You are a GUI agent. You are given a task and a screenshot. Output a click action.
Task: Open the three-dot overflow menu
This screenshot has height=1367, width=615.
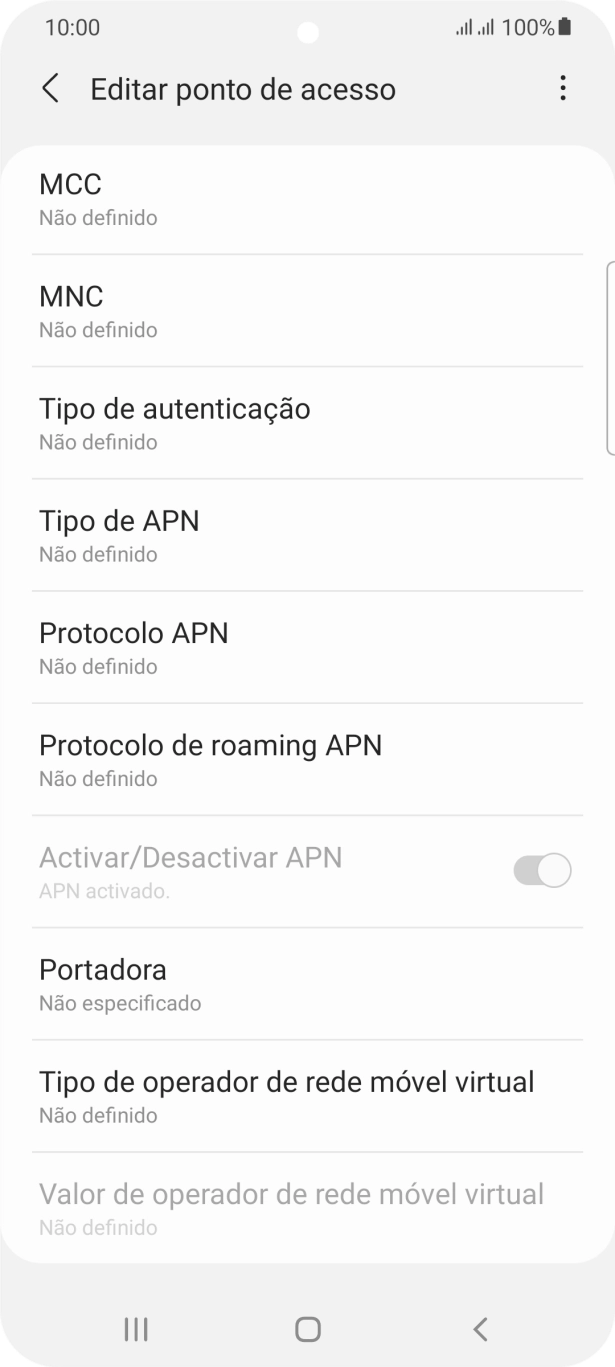pyautogui.click(x=563, y=89)
